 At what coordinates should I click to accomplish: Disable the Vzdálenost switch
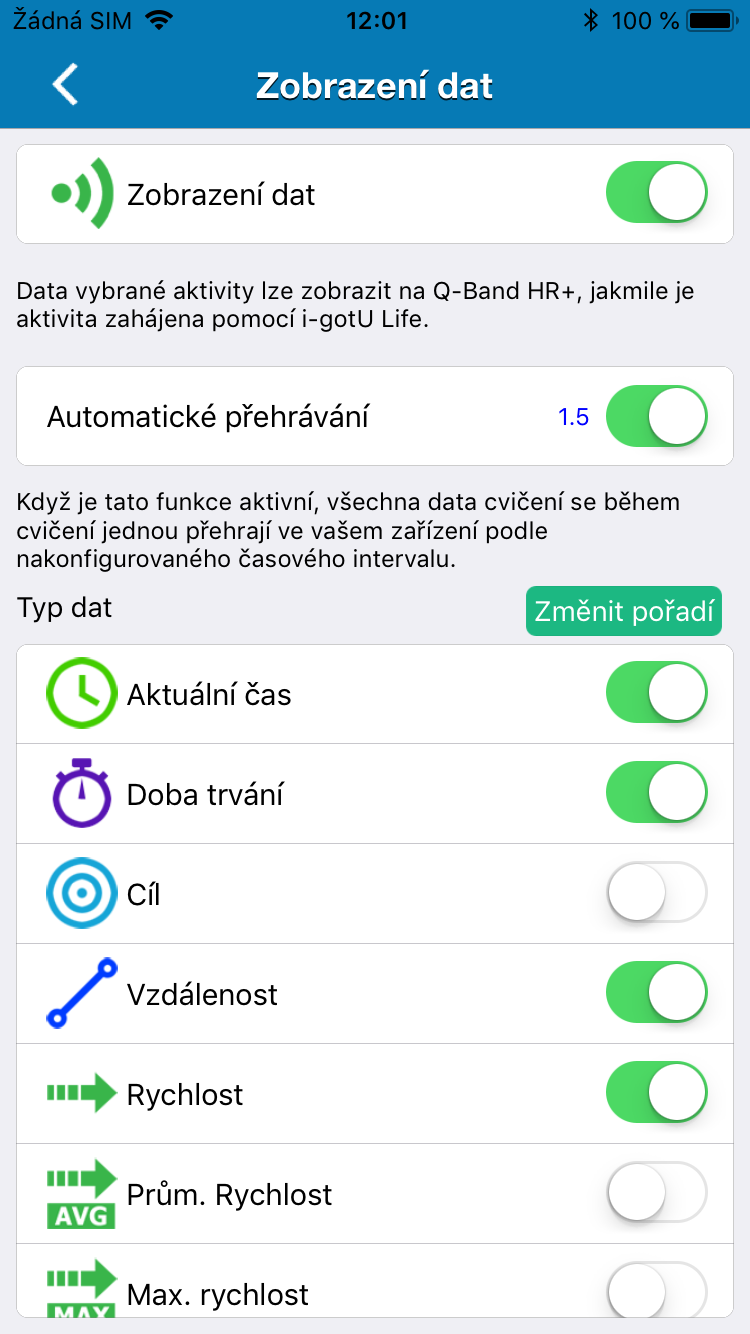point(656,993)
